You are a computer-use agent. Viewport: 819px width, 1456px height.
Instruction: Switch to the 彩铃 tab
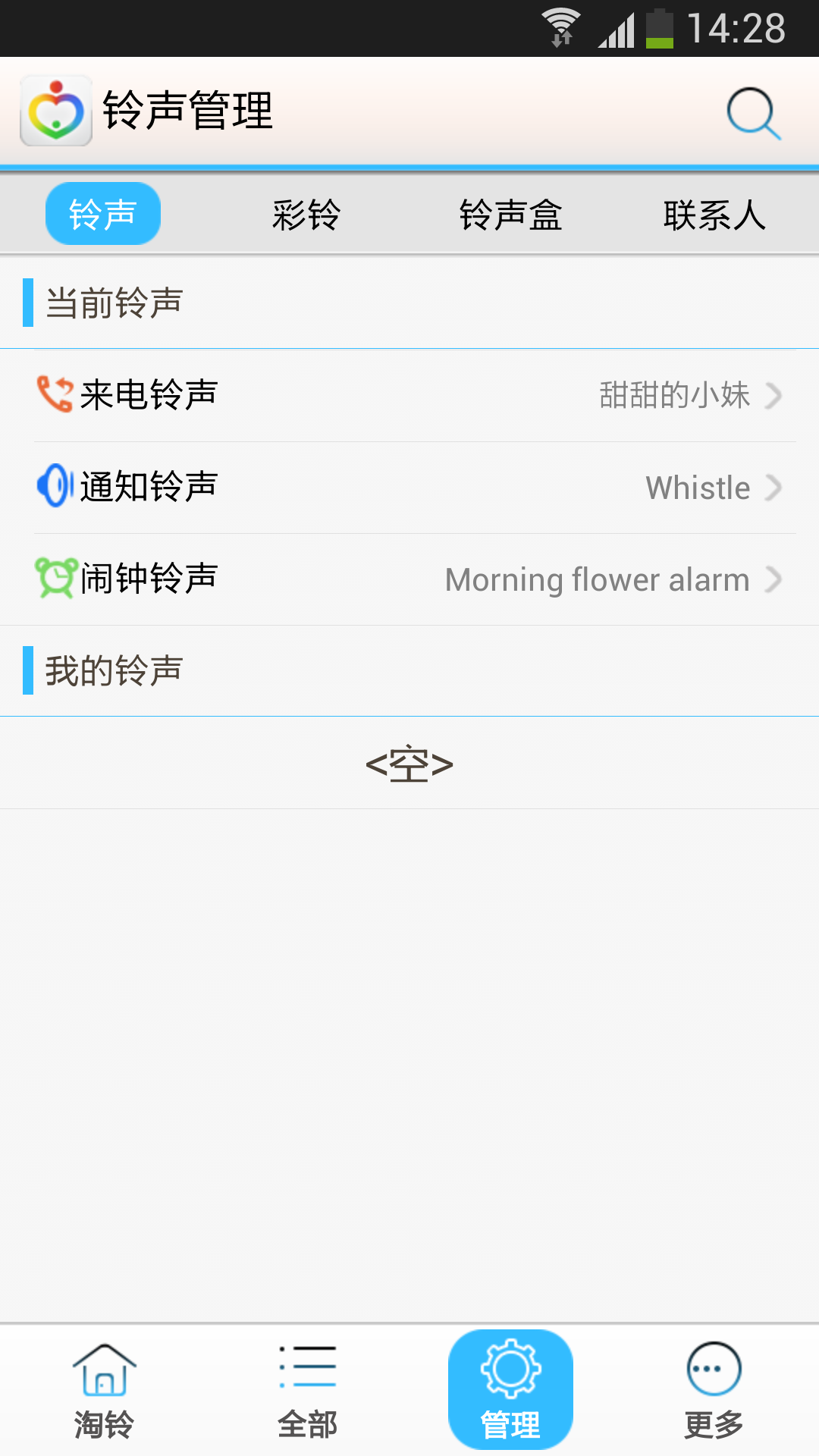[x=306, y=215]
